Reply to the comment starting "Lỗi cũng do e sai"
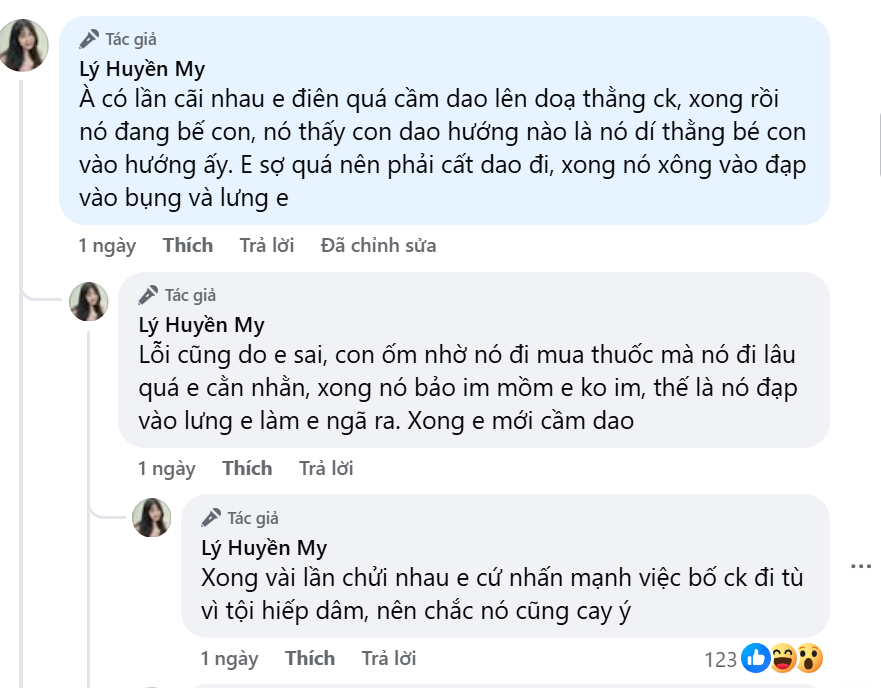The width and height of the screenshot is (881, 688). (326, 468)
